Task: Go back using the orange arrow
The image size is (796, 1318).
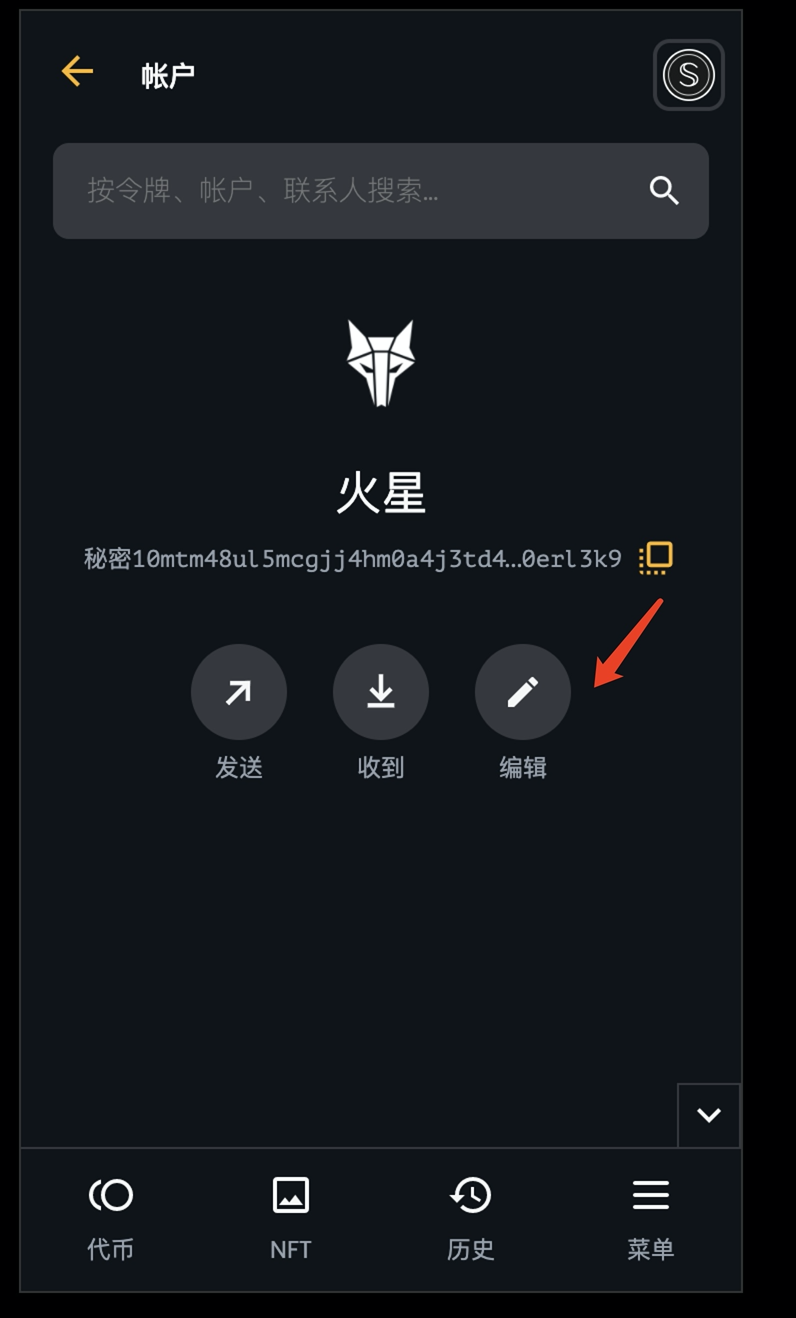Action: point(77,72)
